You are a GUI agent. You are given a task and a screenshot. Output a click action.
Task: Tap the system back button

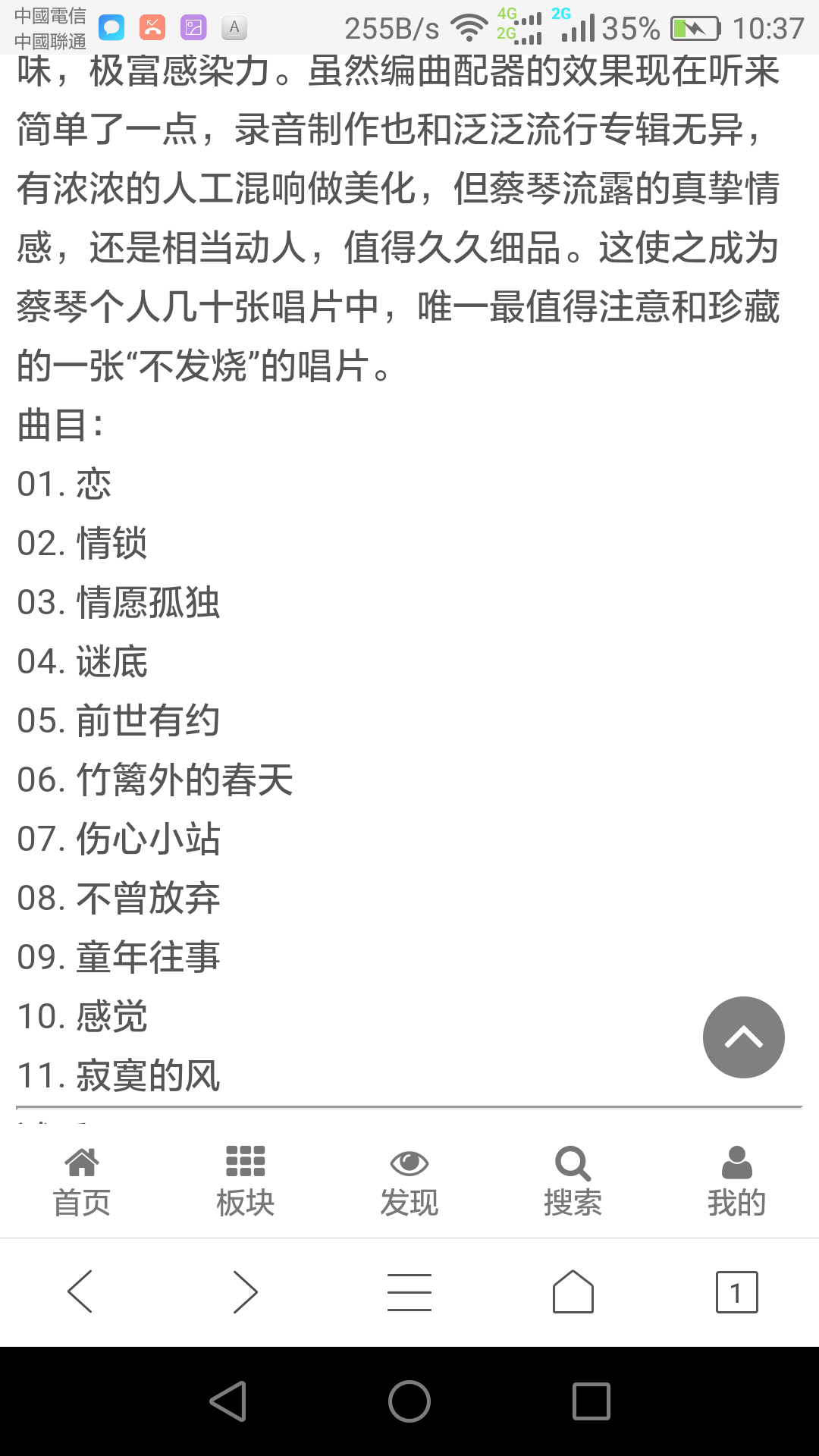coord(227,1401)
